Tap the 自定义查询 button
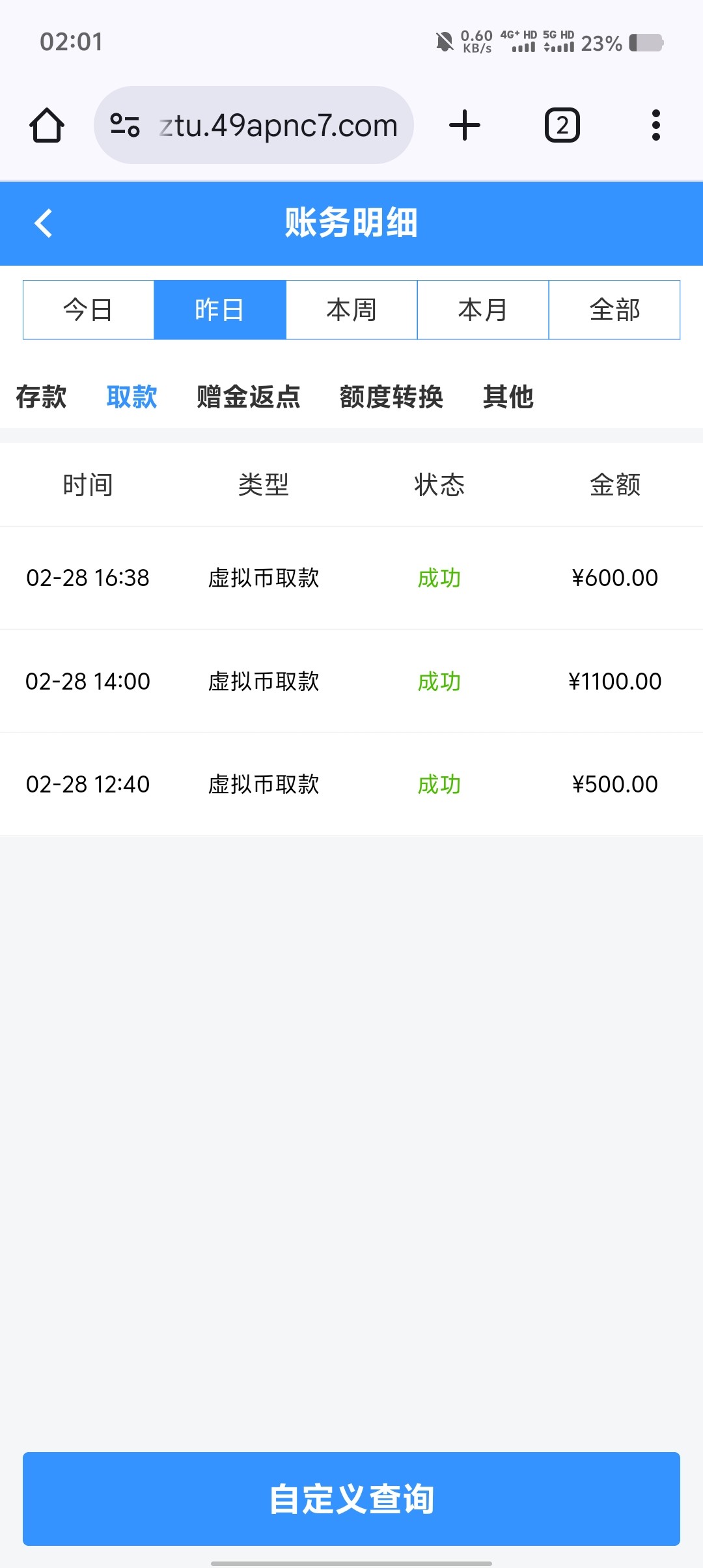This screenshot has width=703, height=1568. click(x=351, y=1499)
